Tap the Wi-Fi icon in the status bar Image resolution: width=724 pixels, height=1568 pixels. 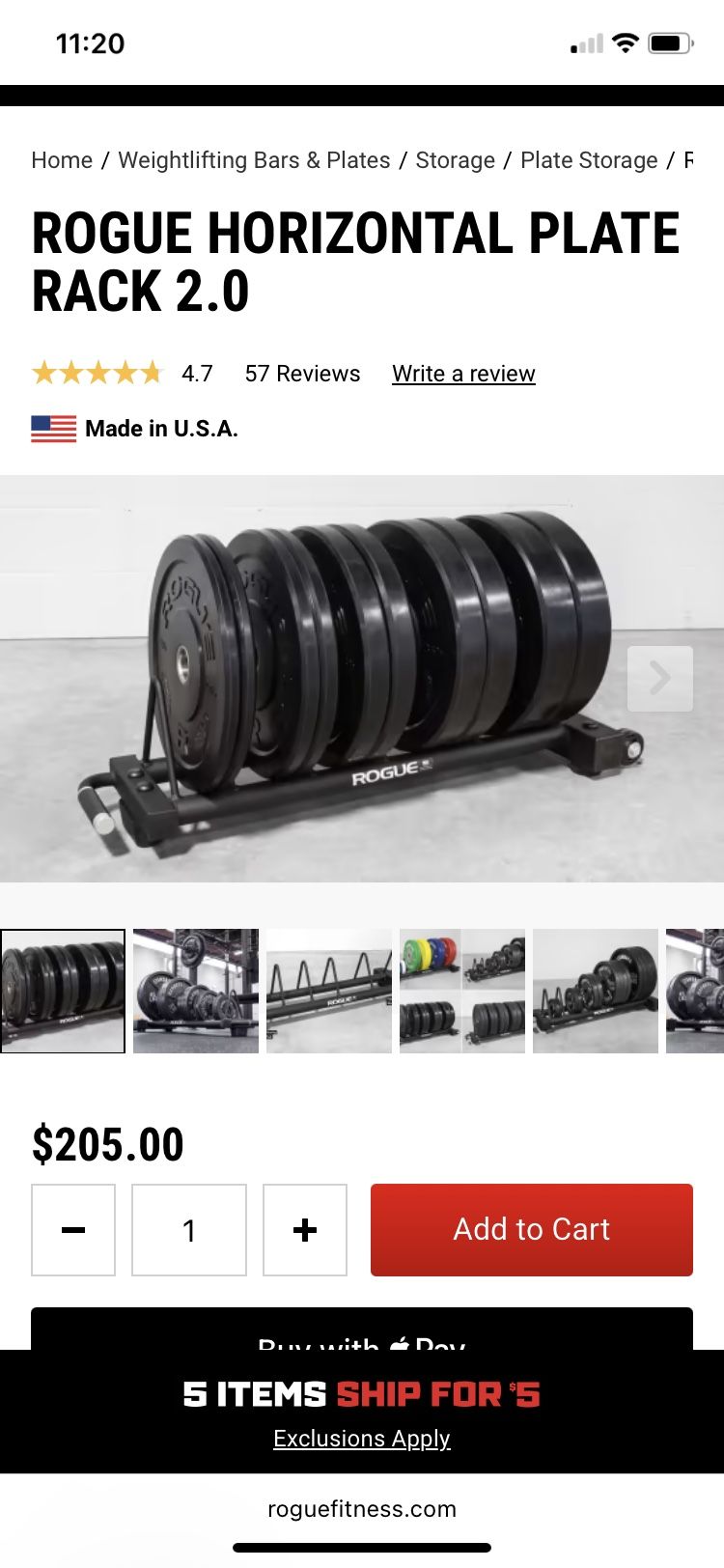point(624,42)
